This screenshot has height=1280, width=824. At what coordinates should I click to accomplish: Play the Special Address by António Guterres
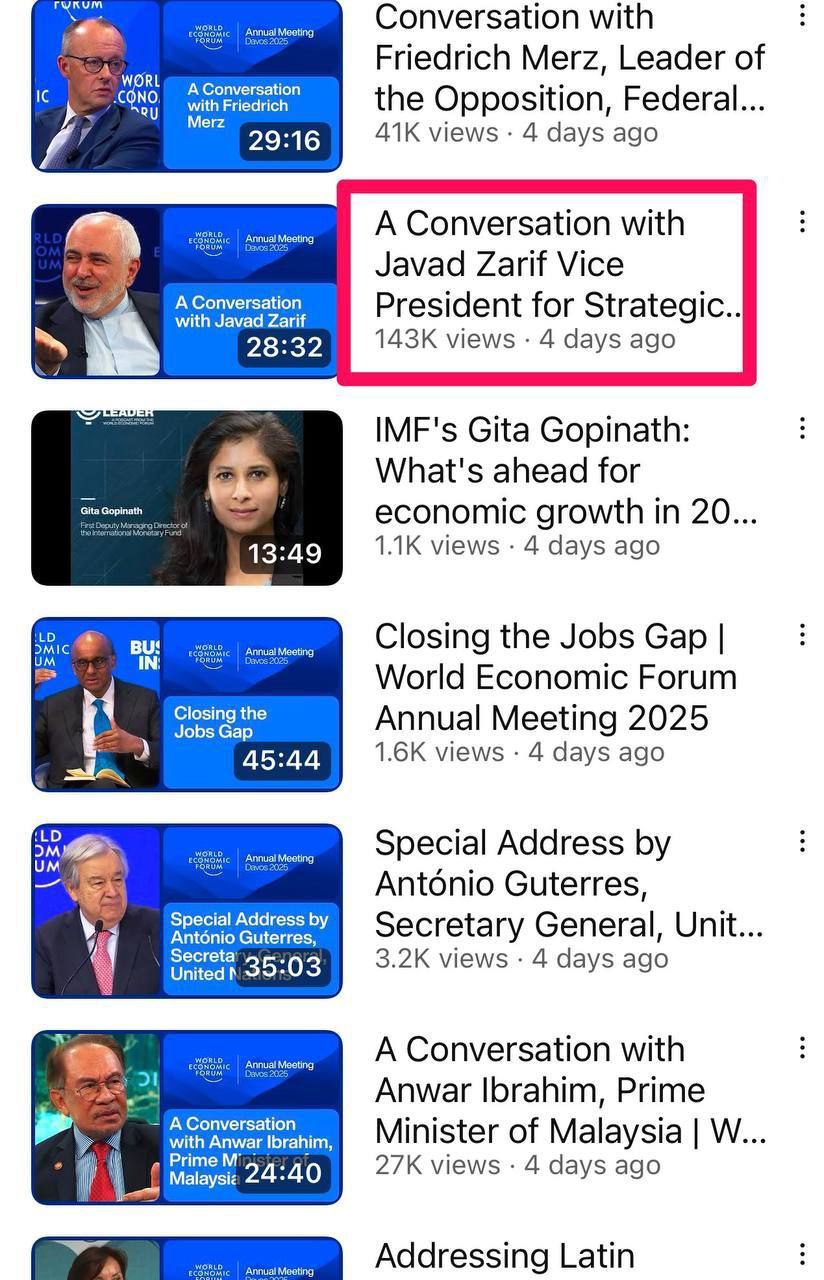pos(187,911)
